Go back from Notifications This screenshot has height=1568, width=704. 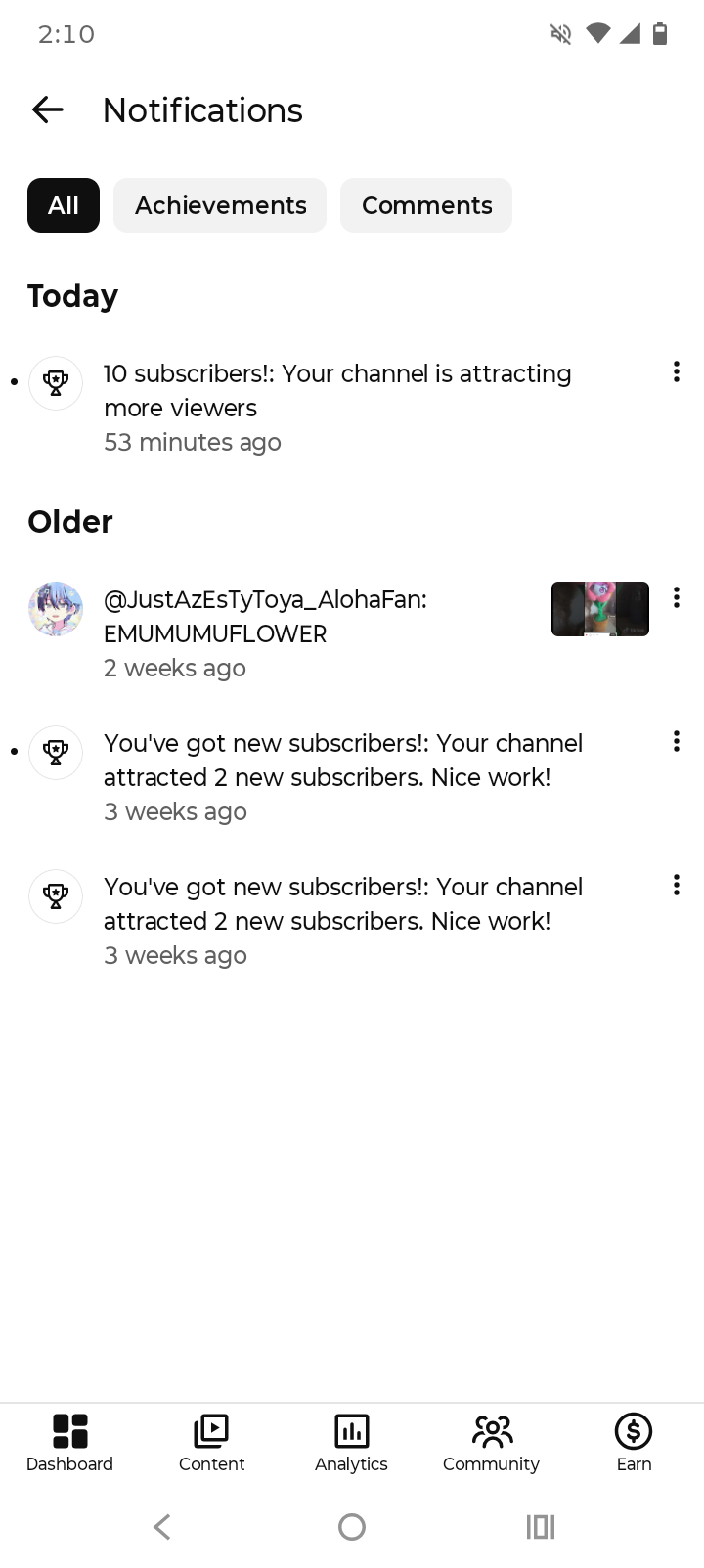click(48, 110)
